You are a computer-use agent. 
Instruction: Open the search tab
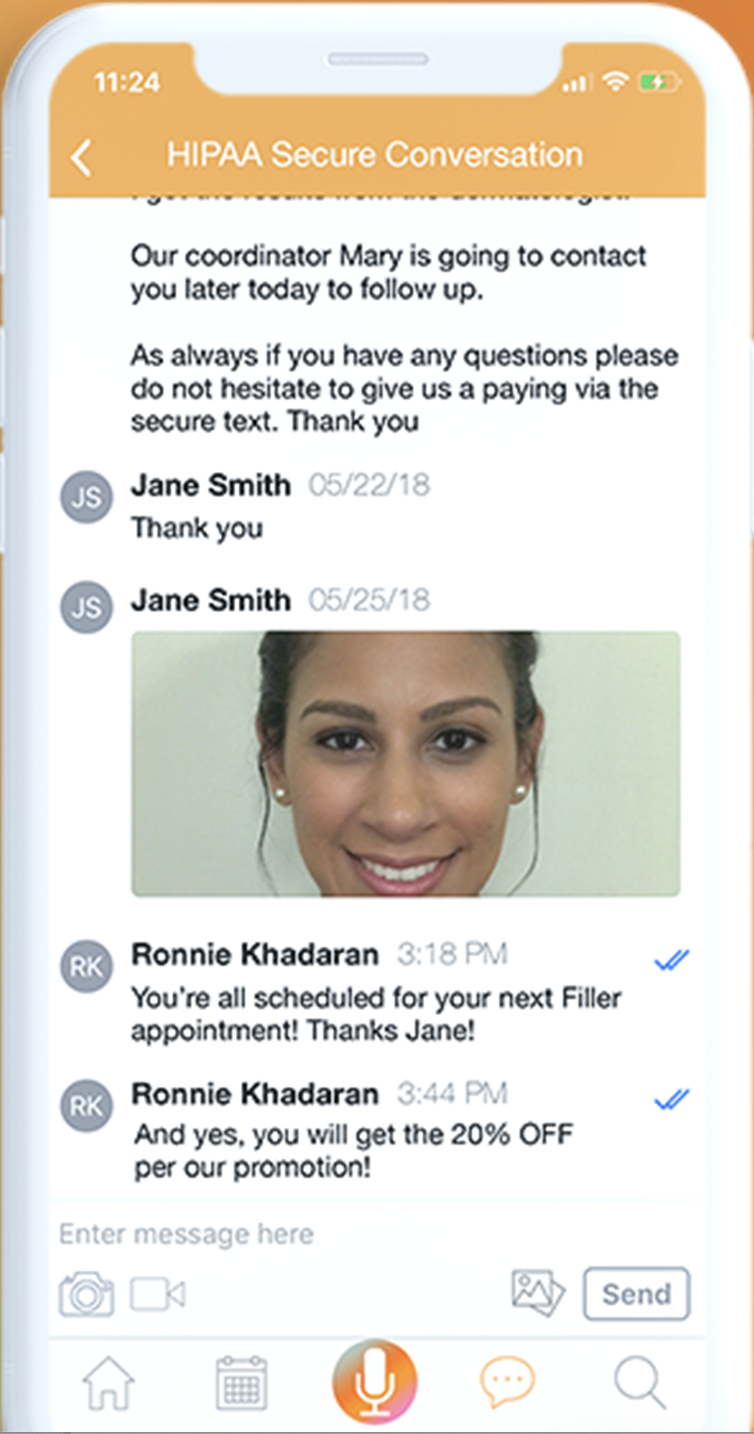(639, 1384)
